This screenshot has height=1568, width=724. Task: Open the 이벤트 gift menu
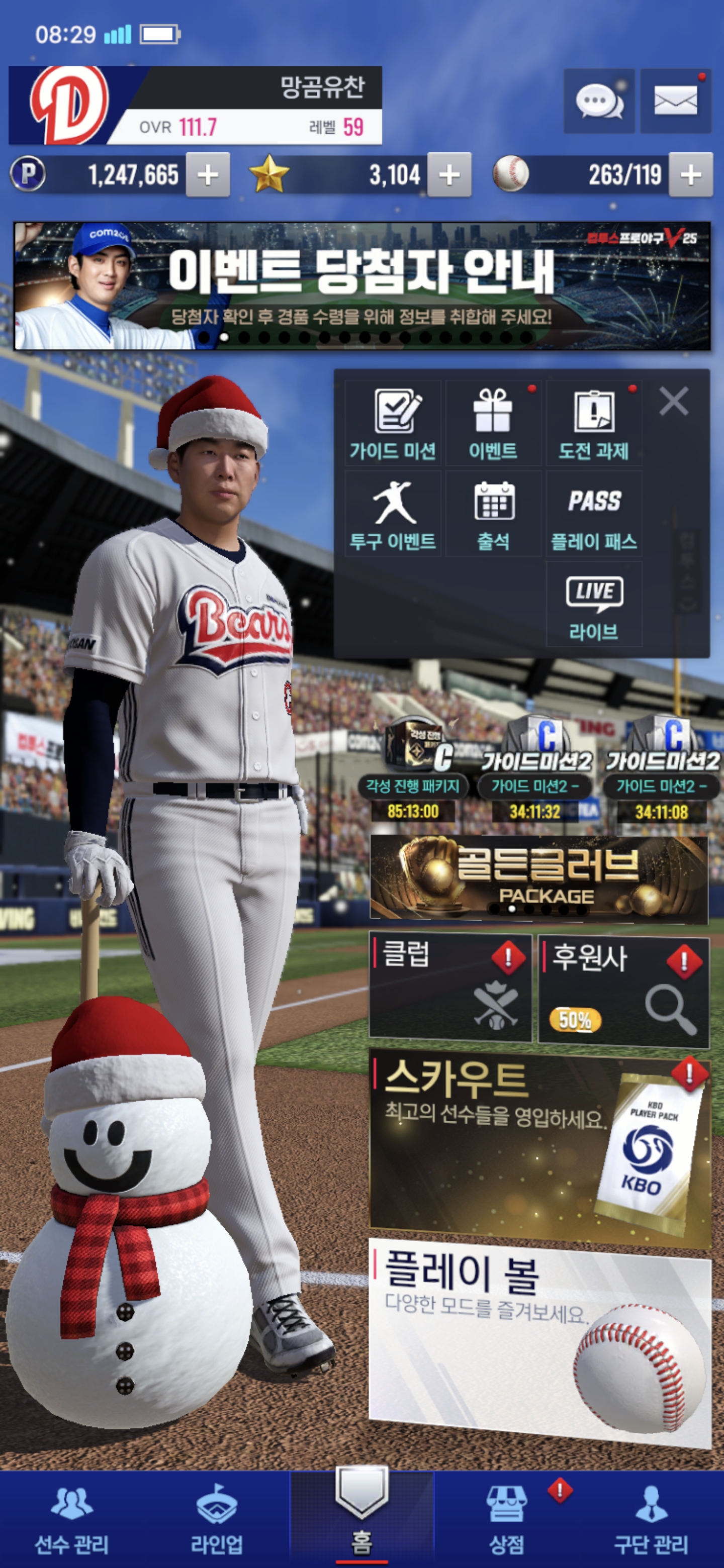[x=493, y=424]
